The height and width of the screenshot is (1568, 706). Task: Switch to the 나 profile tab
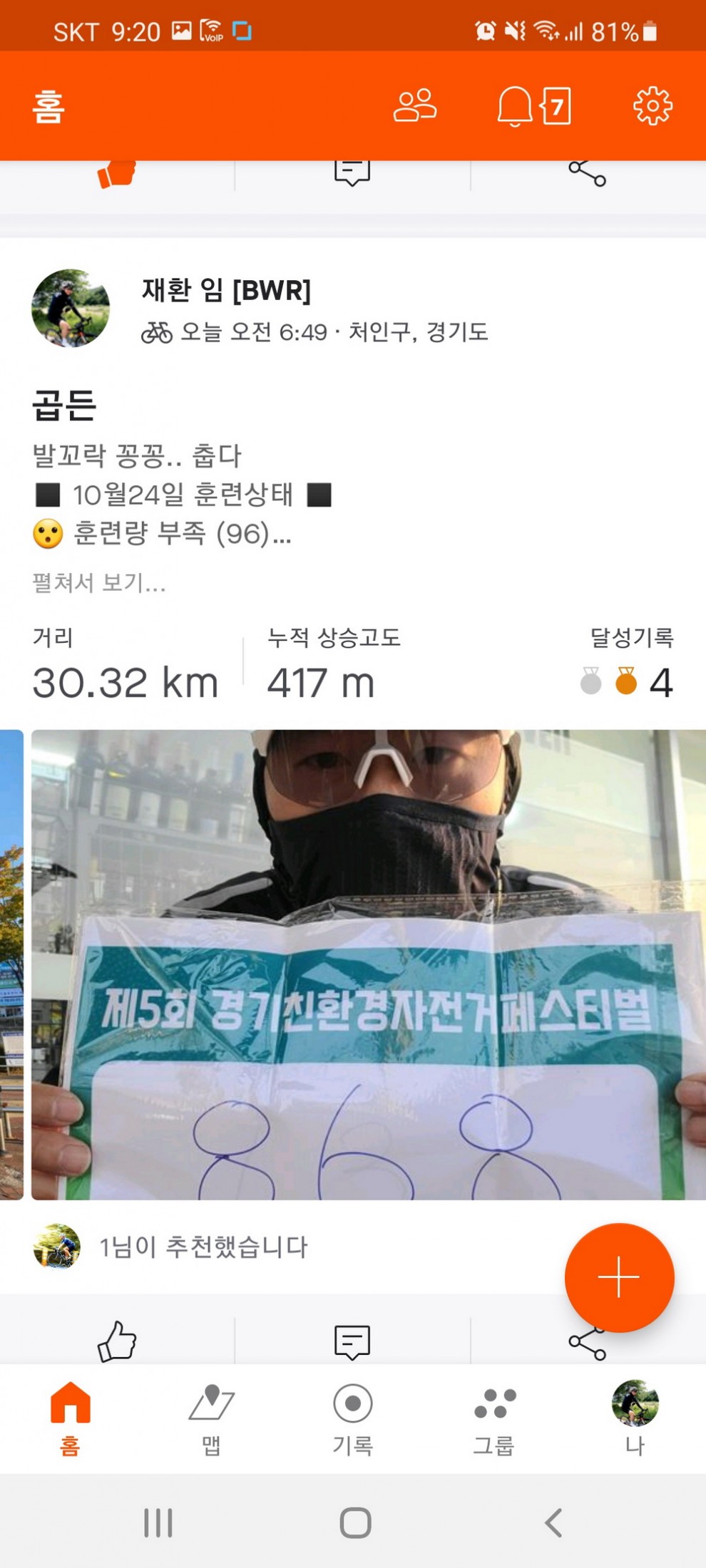click(635, 1418)
